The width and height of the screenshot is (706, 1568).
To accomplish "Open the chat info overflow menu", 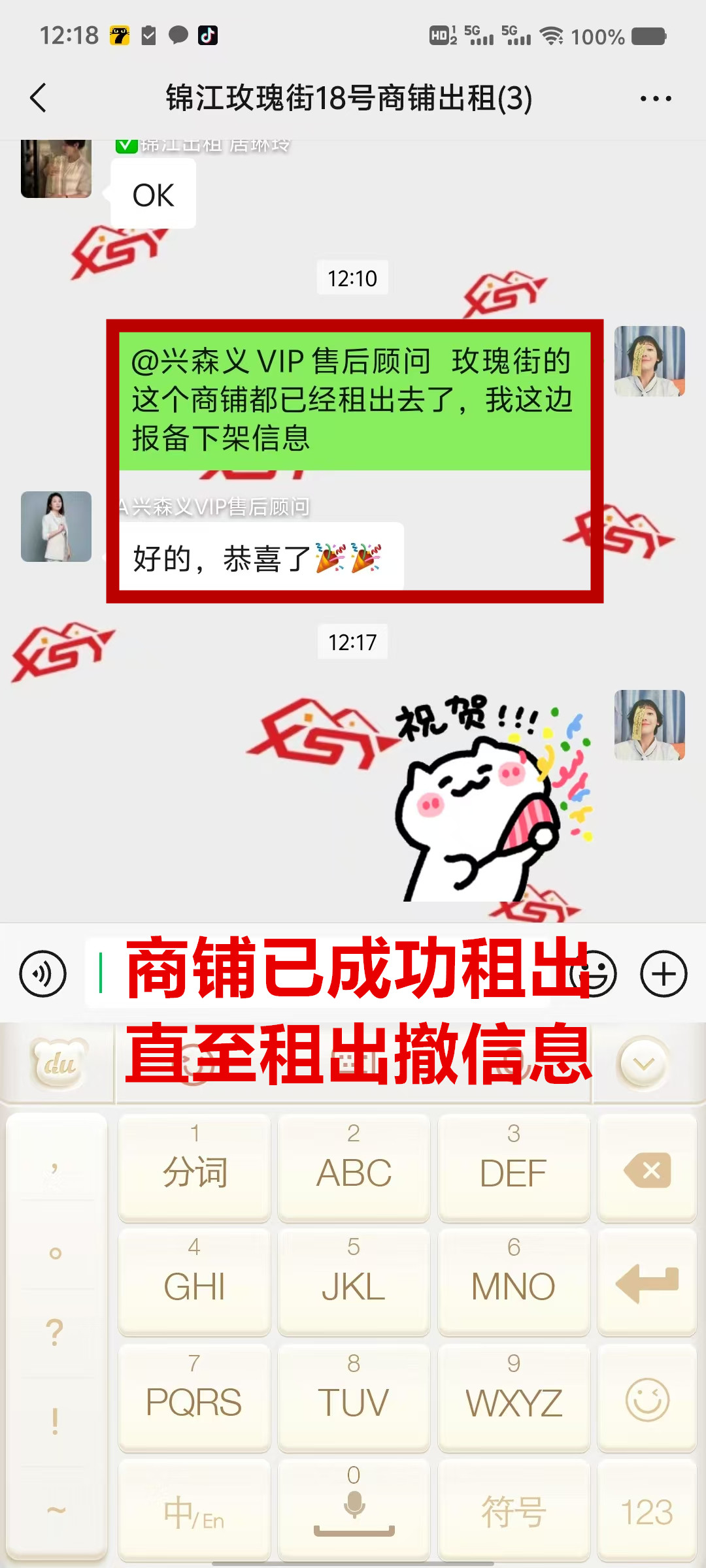I will click(655, 99).
